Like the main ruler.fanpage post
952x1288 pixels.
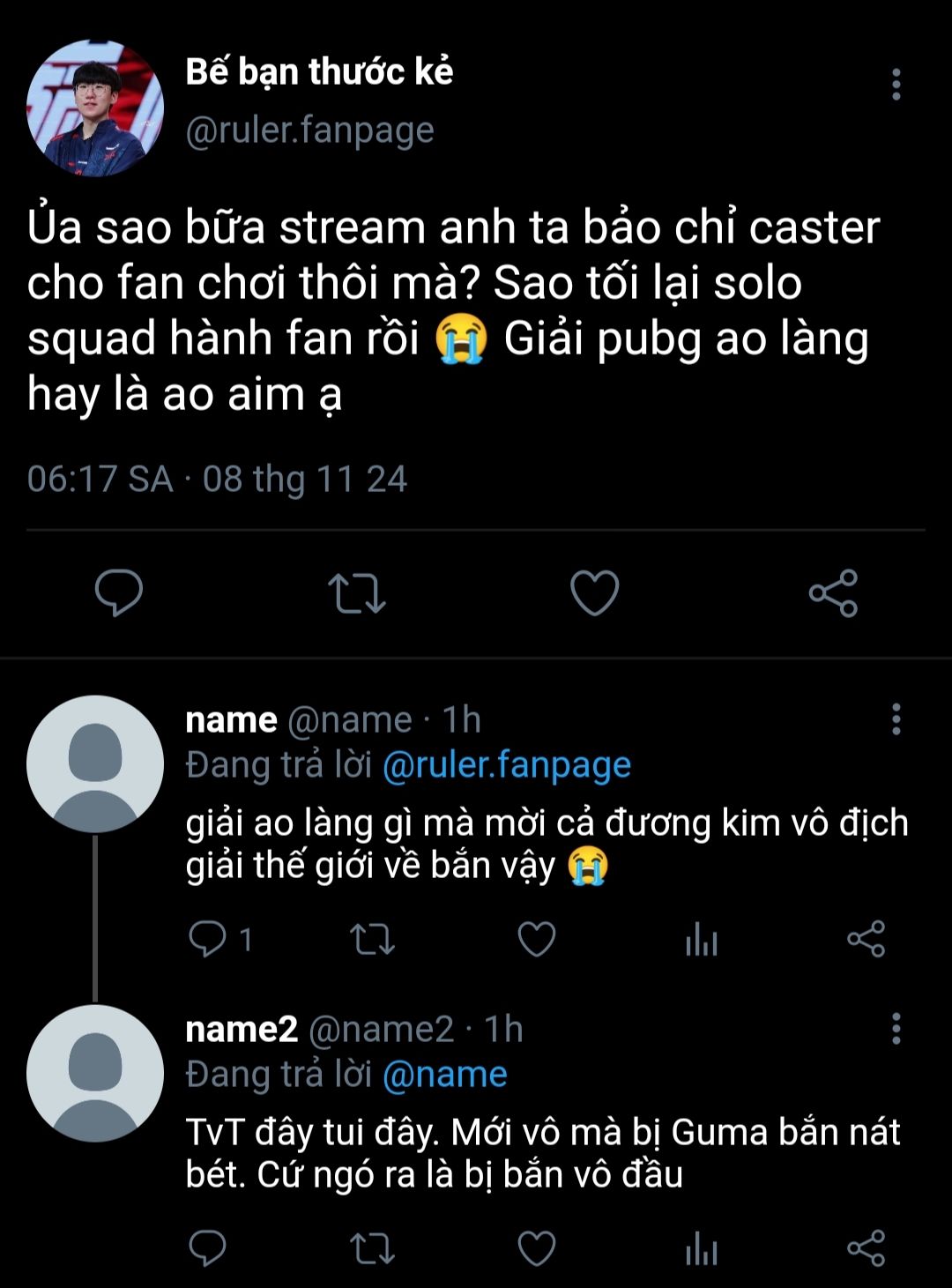595,592
